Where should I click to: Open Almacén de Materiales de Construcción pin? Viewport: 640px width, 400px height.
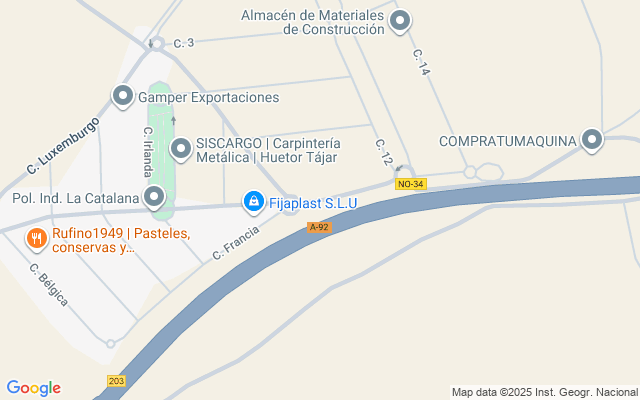pos(401,20)
